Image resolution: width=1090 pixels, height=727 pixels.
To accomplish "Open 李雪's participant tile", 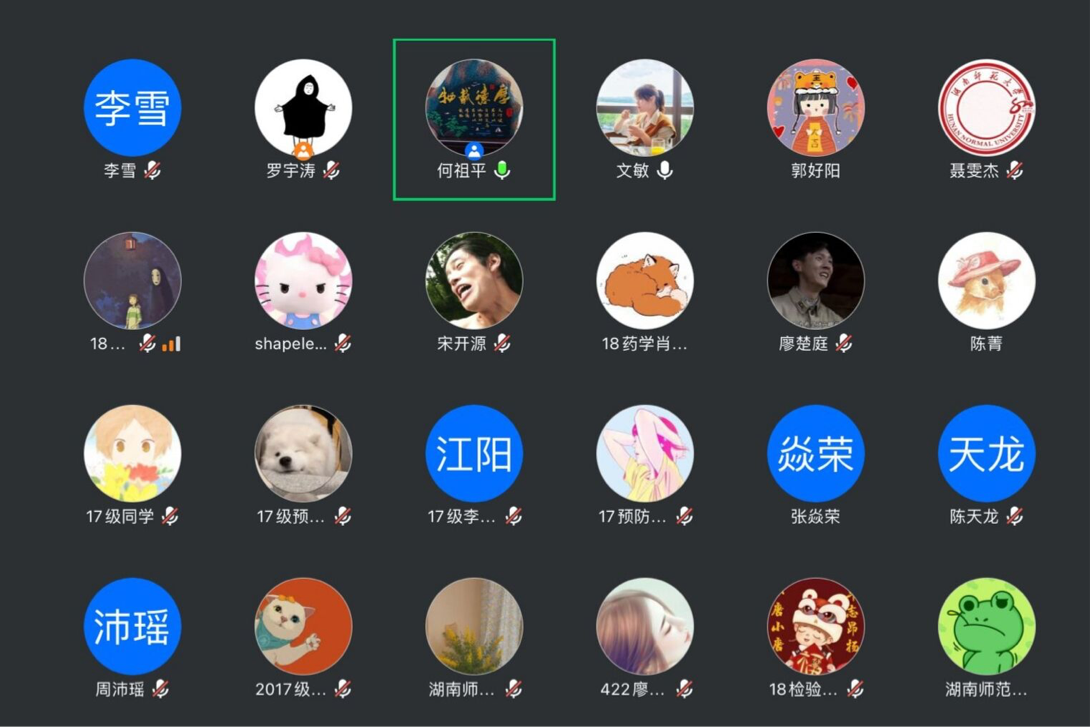I will tap(132, 108).
